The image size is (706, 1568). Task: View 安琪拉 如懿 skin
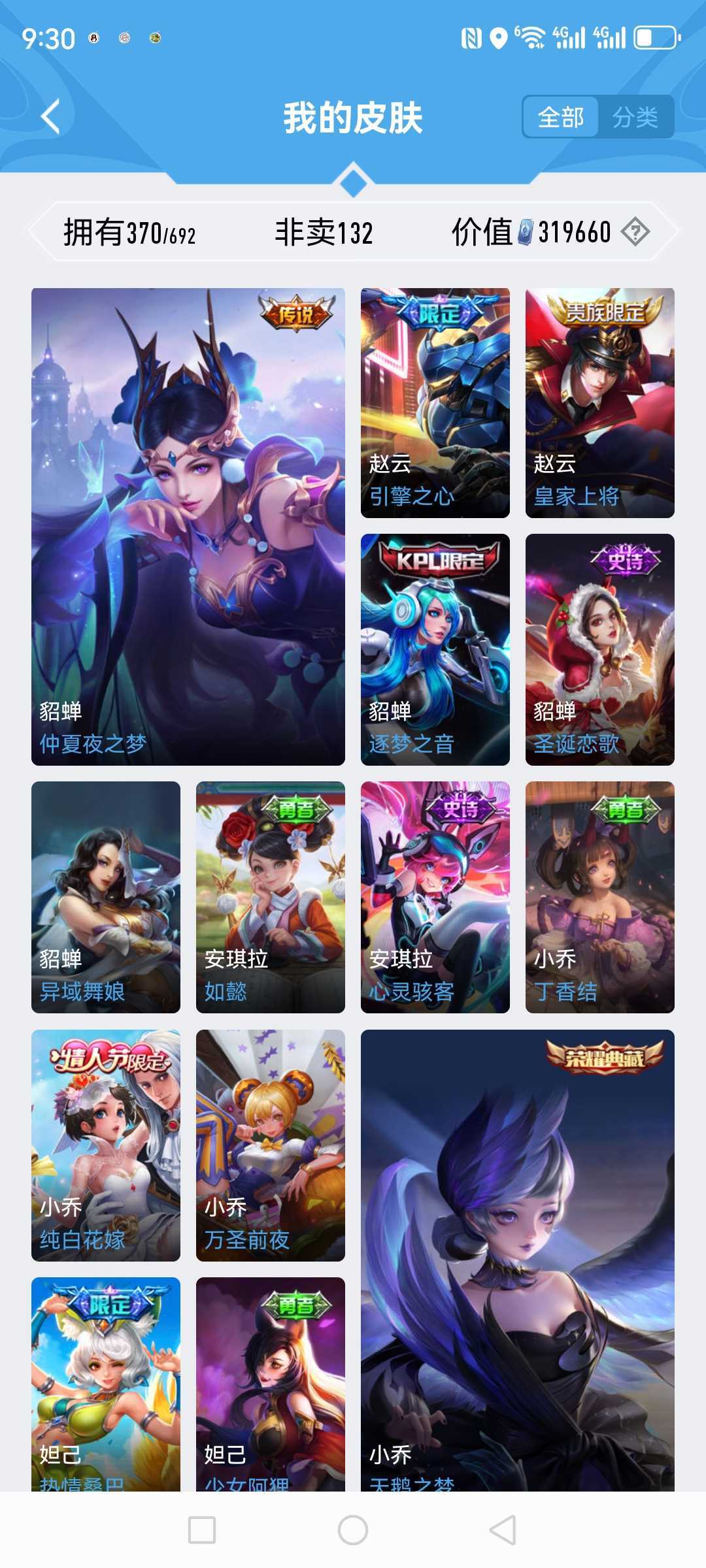click(270, 897)
